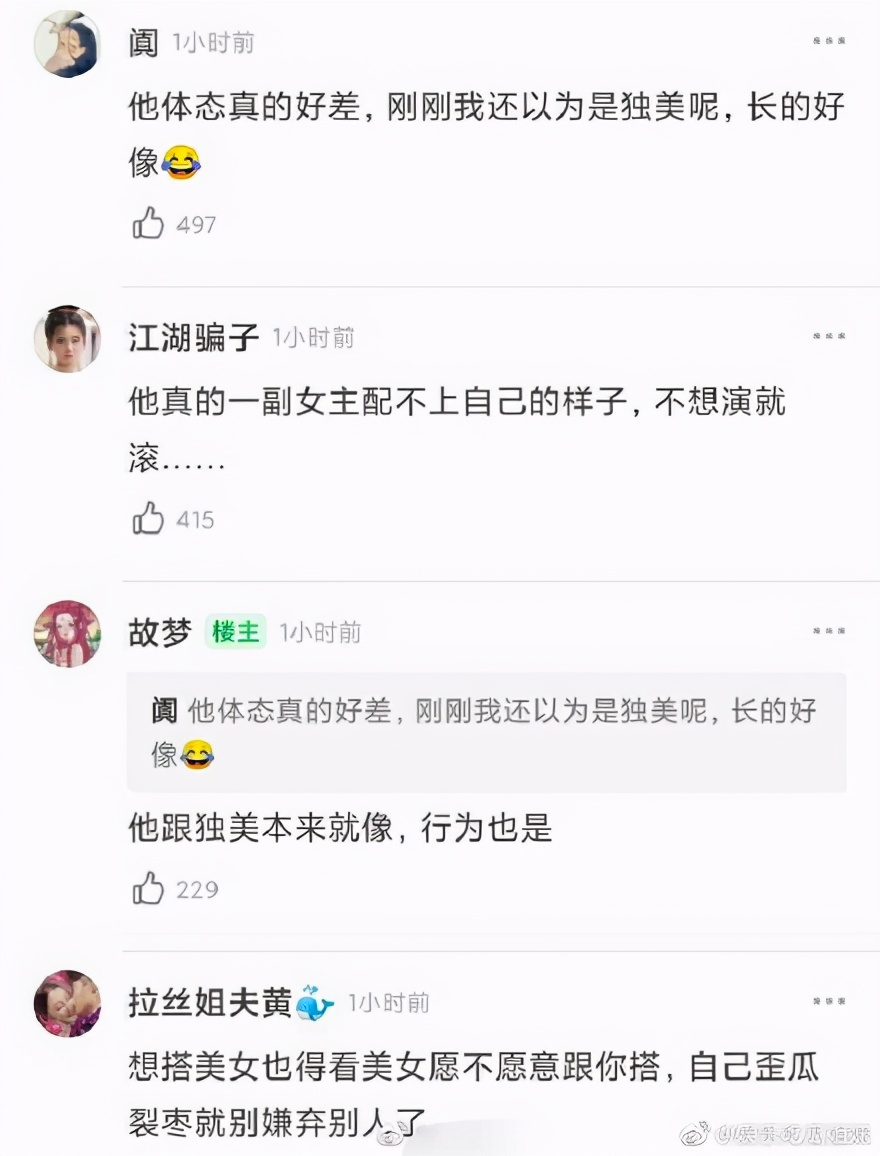Open 故梦's avatar
This screenshot has width=880, height=1156.
(67, 634)
